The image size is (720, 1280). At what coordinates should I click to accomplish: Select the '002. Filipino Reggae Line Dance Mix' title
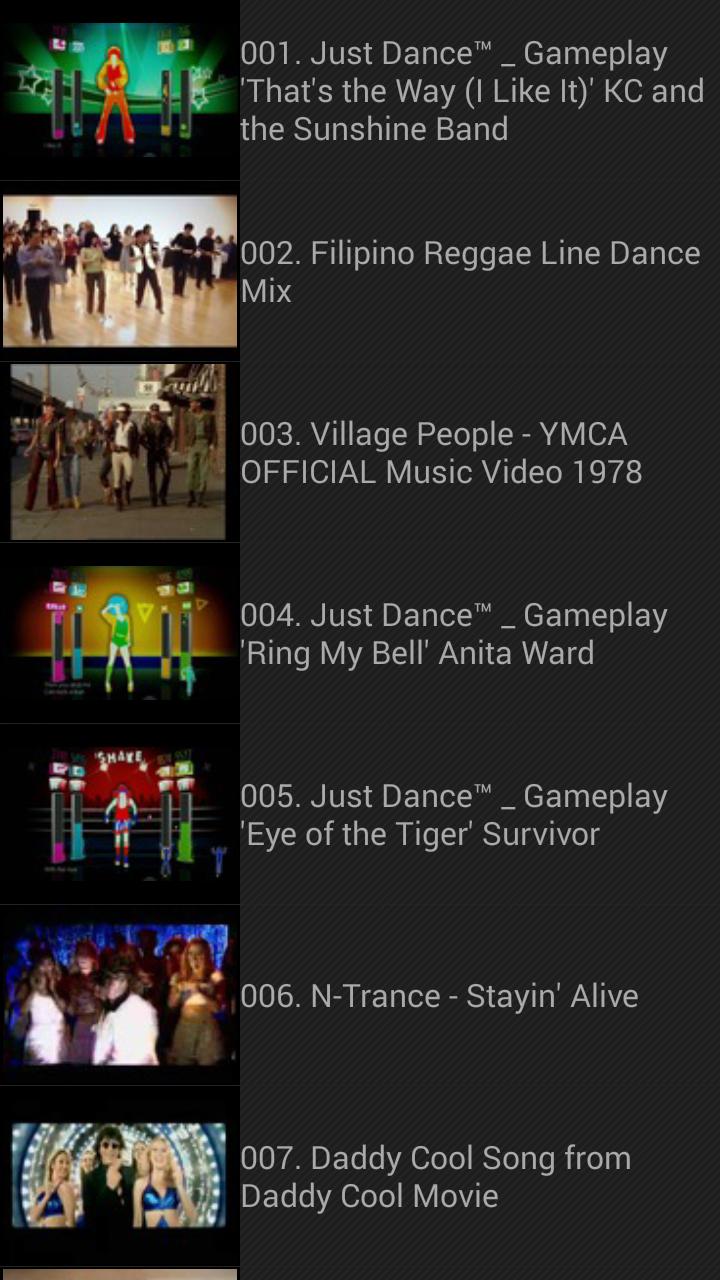click(x=470, y=270)
